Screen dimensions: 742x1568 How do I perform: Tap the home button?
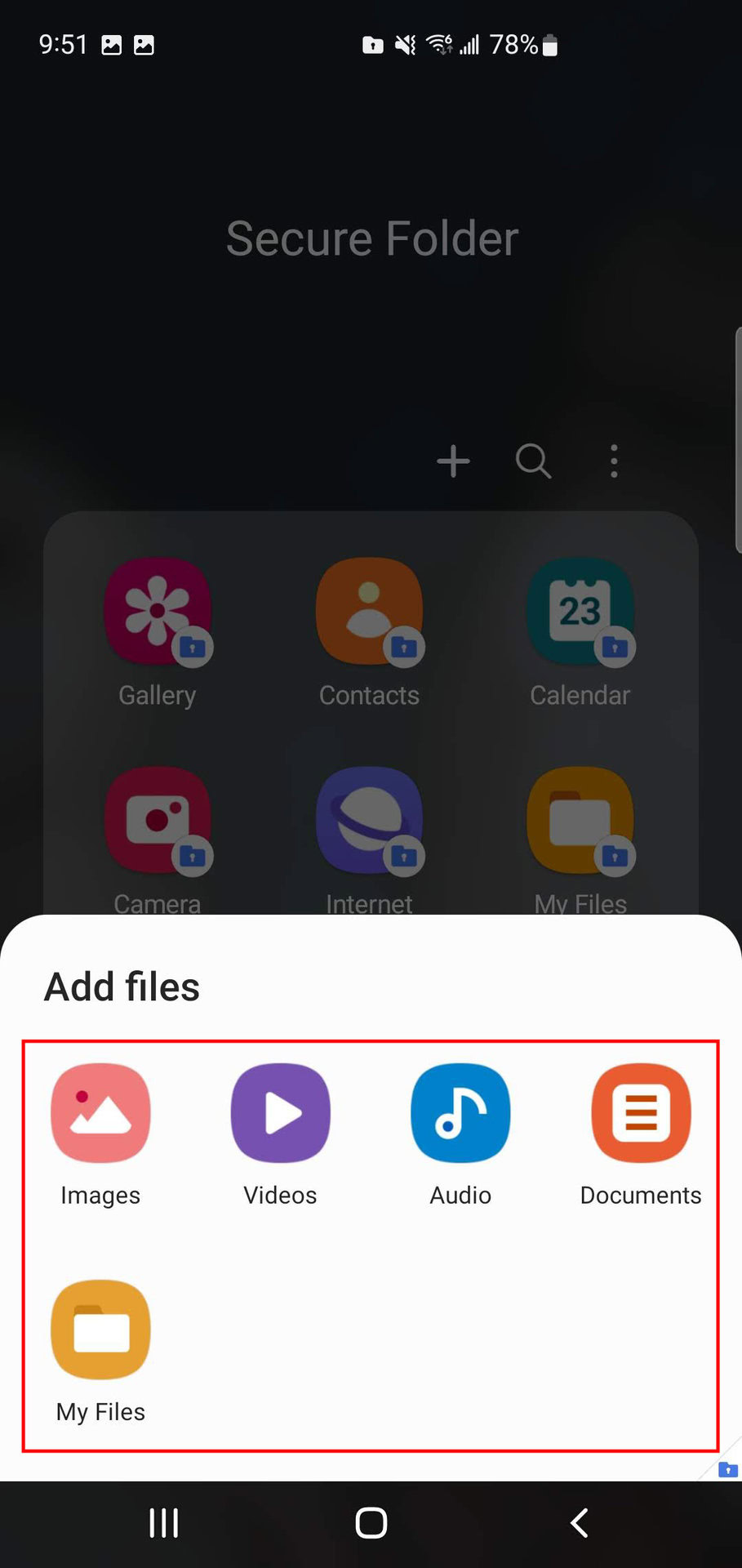(x=371, y=1523)
